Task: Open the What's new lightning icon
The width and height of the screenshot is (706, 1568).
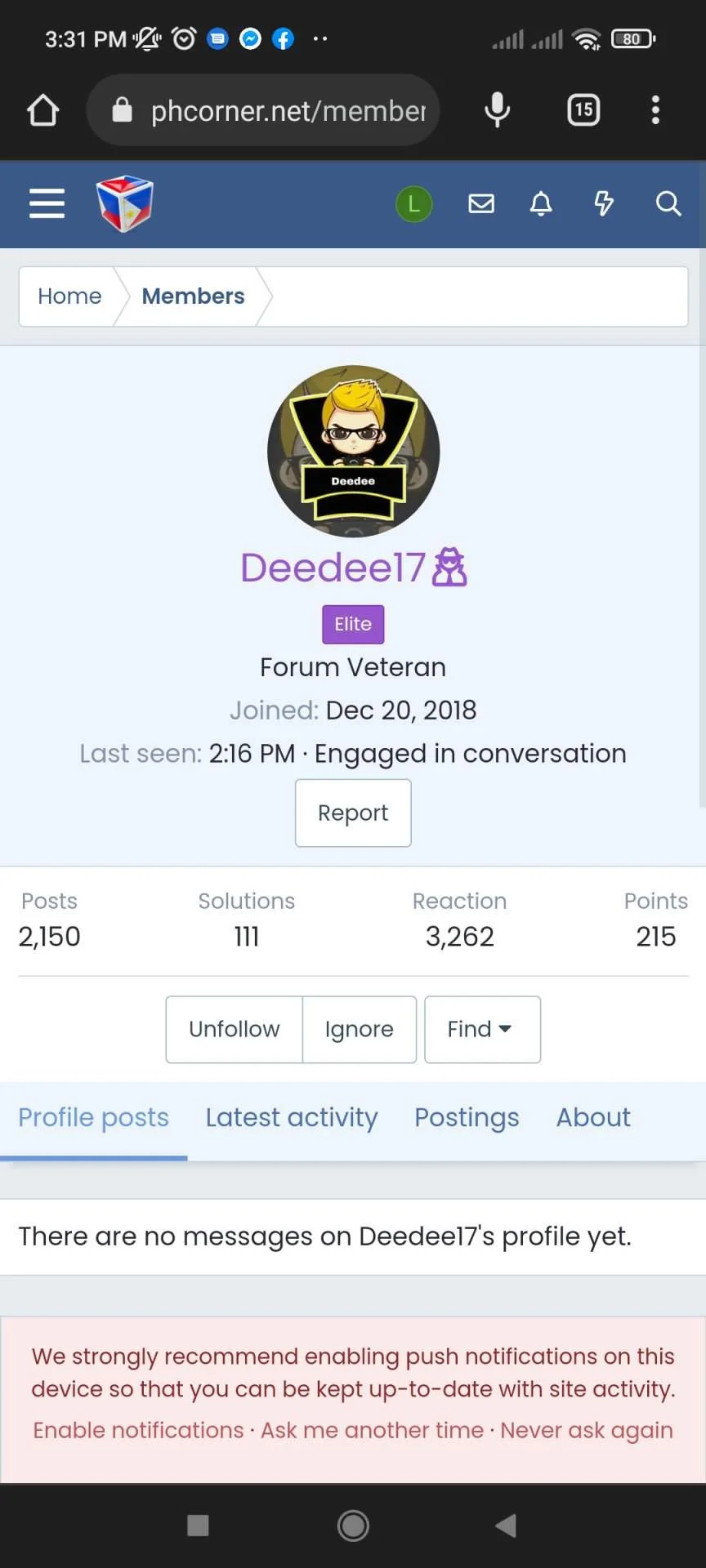Action: click(x=604, y=203)
